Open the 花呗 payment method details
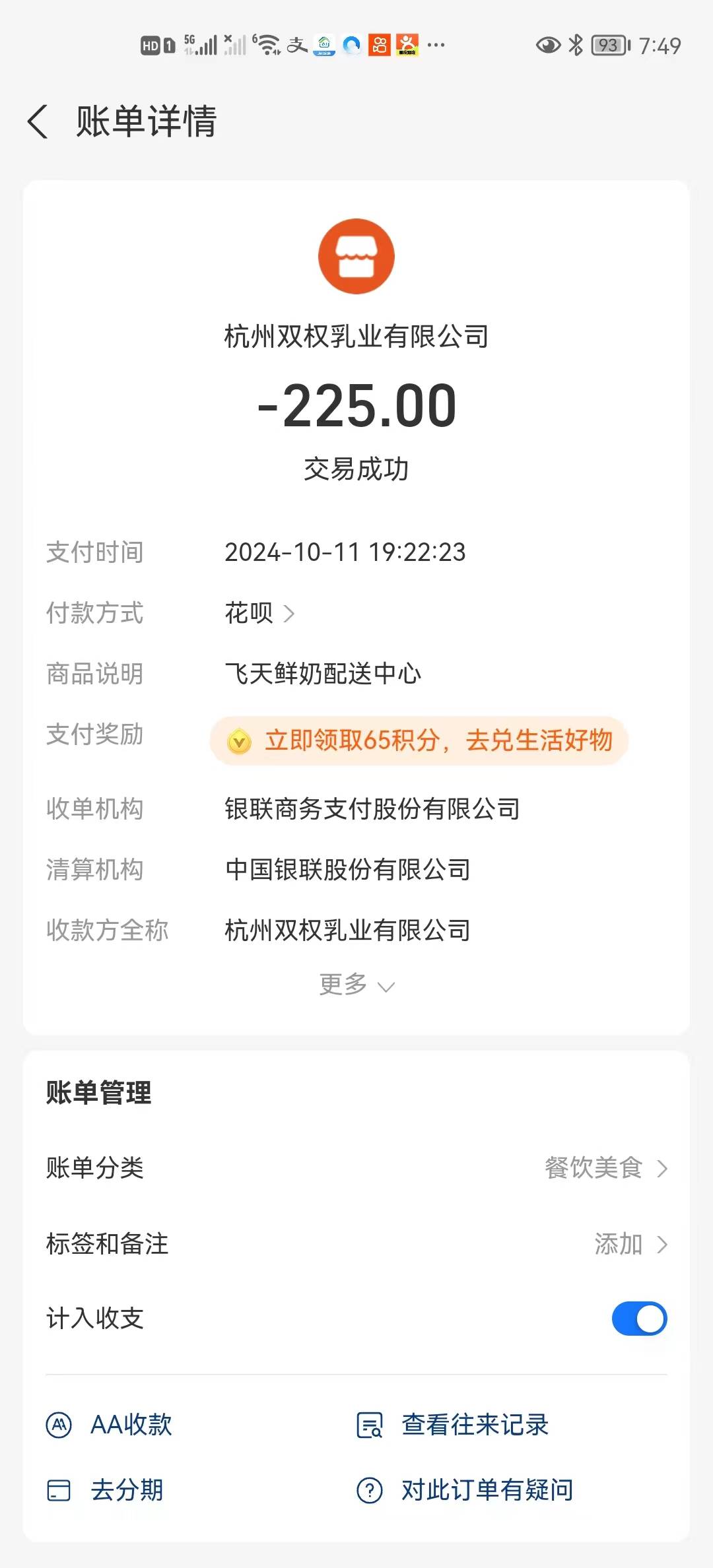 tap(259, 613)
